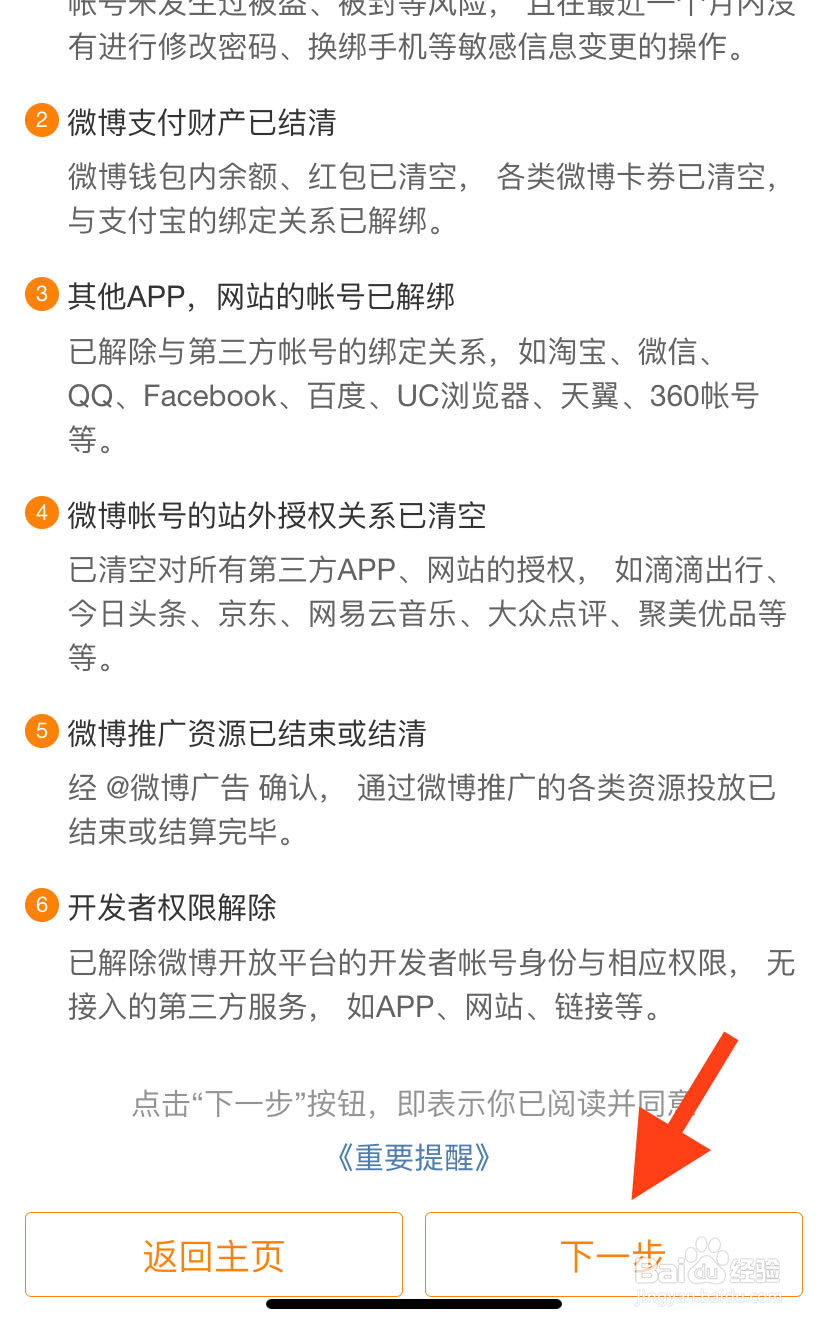The image size is (828, 1325).
Task: Click the orange step 4 number badge
Action: click(41, 513)
